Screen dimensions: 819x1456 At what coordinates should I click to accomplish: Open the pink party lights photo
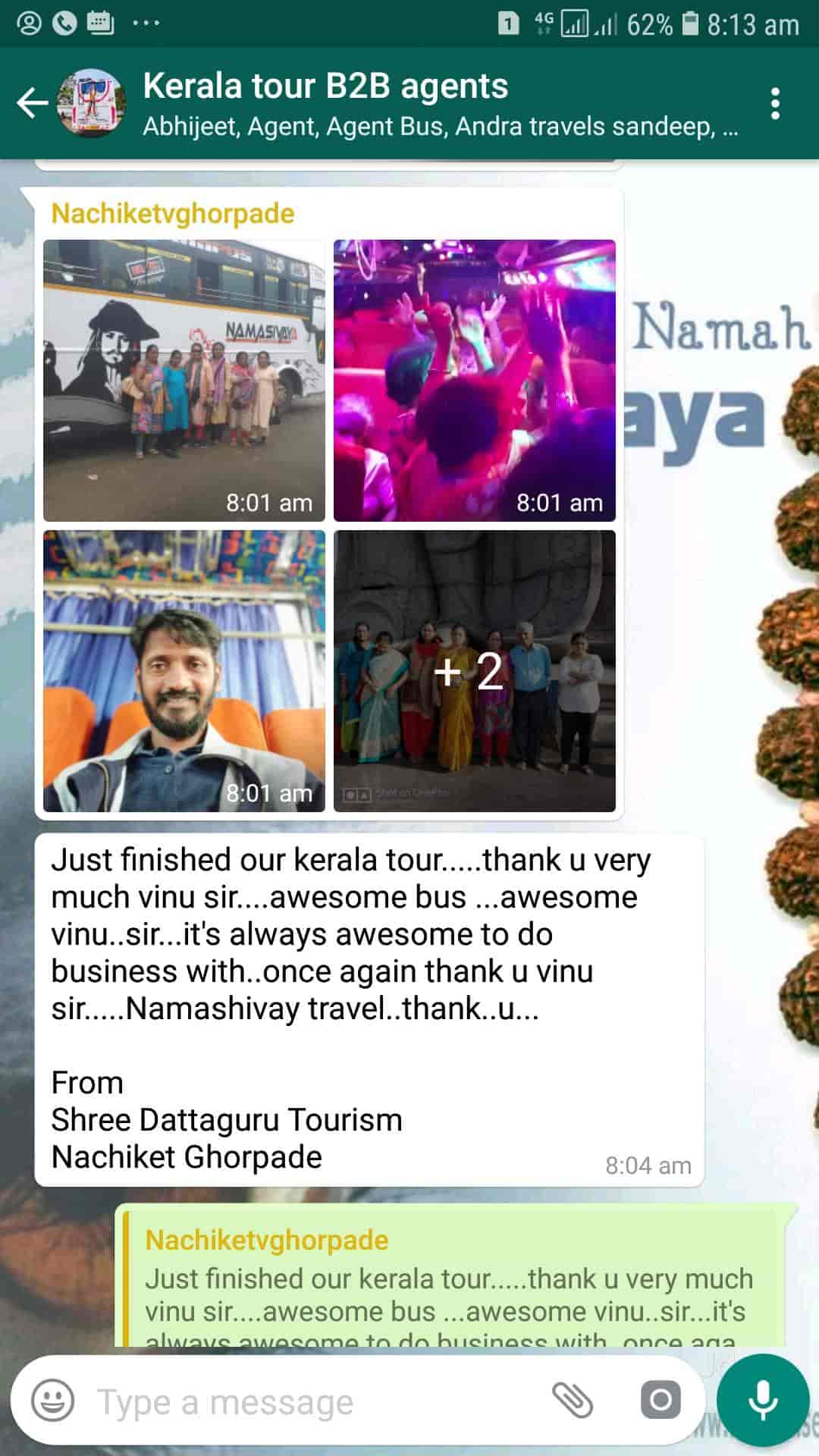click(x=475, y=380)
